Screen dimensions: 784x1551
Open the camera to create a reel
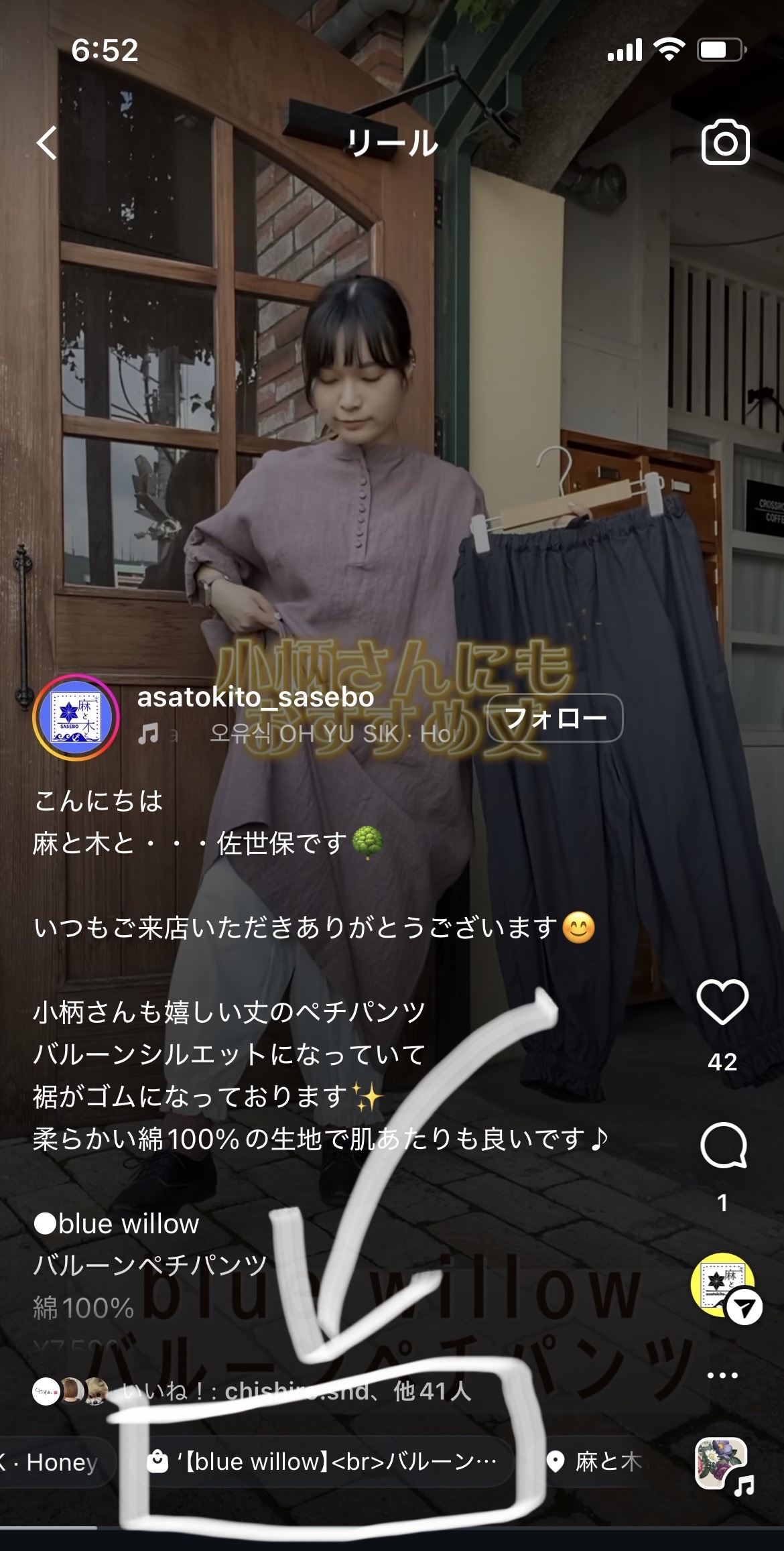tap(725, 142)
